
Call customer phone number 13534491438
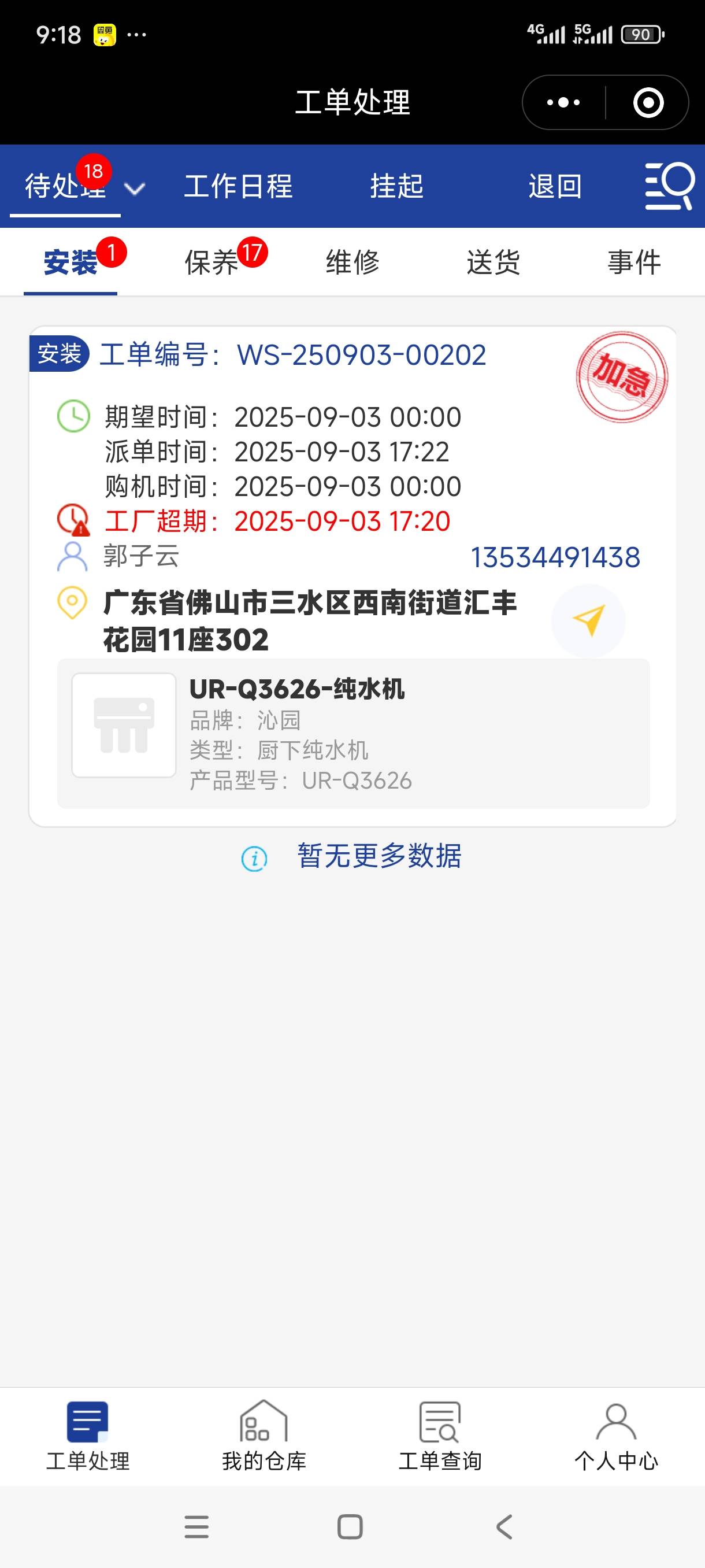[x=555, y=557]
